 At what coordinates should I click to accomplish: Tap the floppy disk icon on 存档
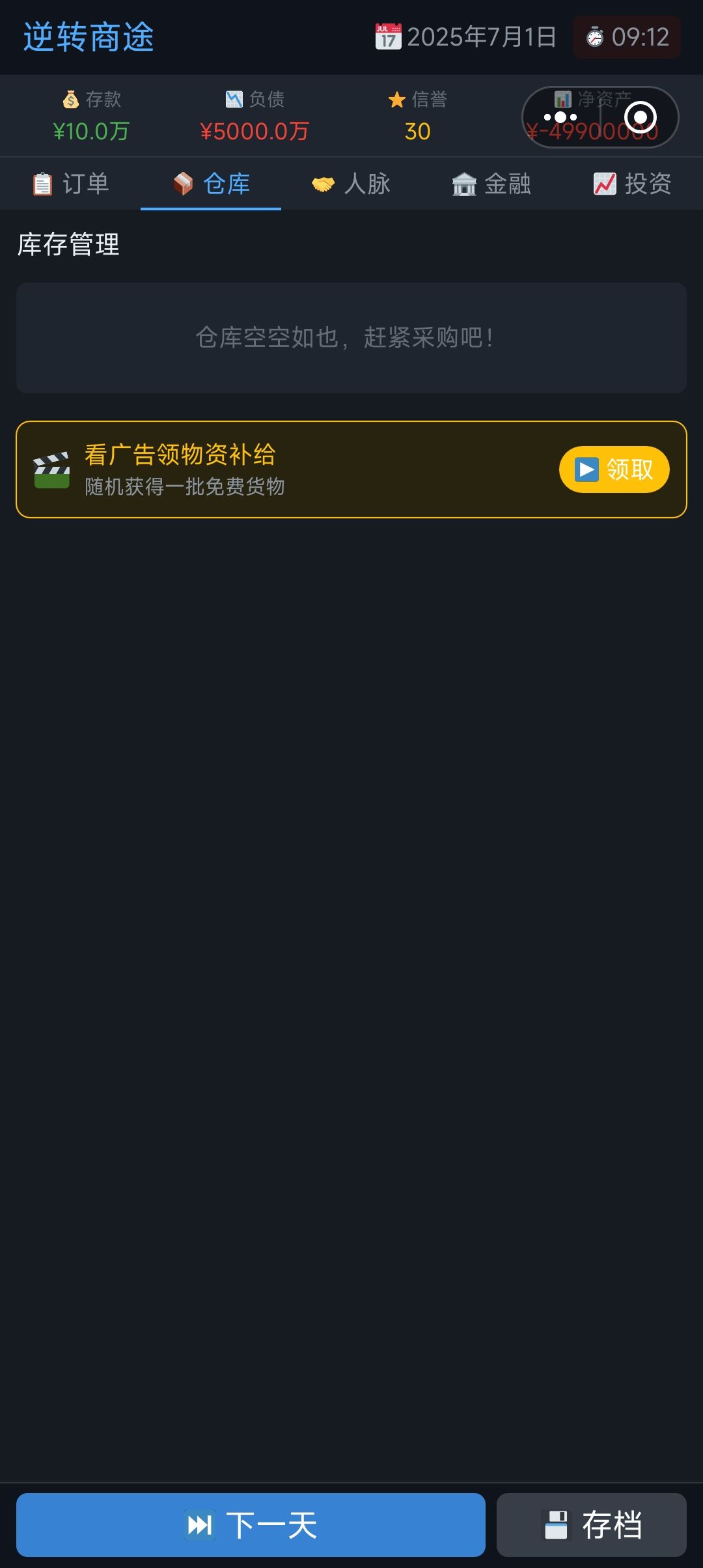pyautogui.click(x=557, y=1524)
